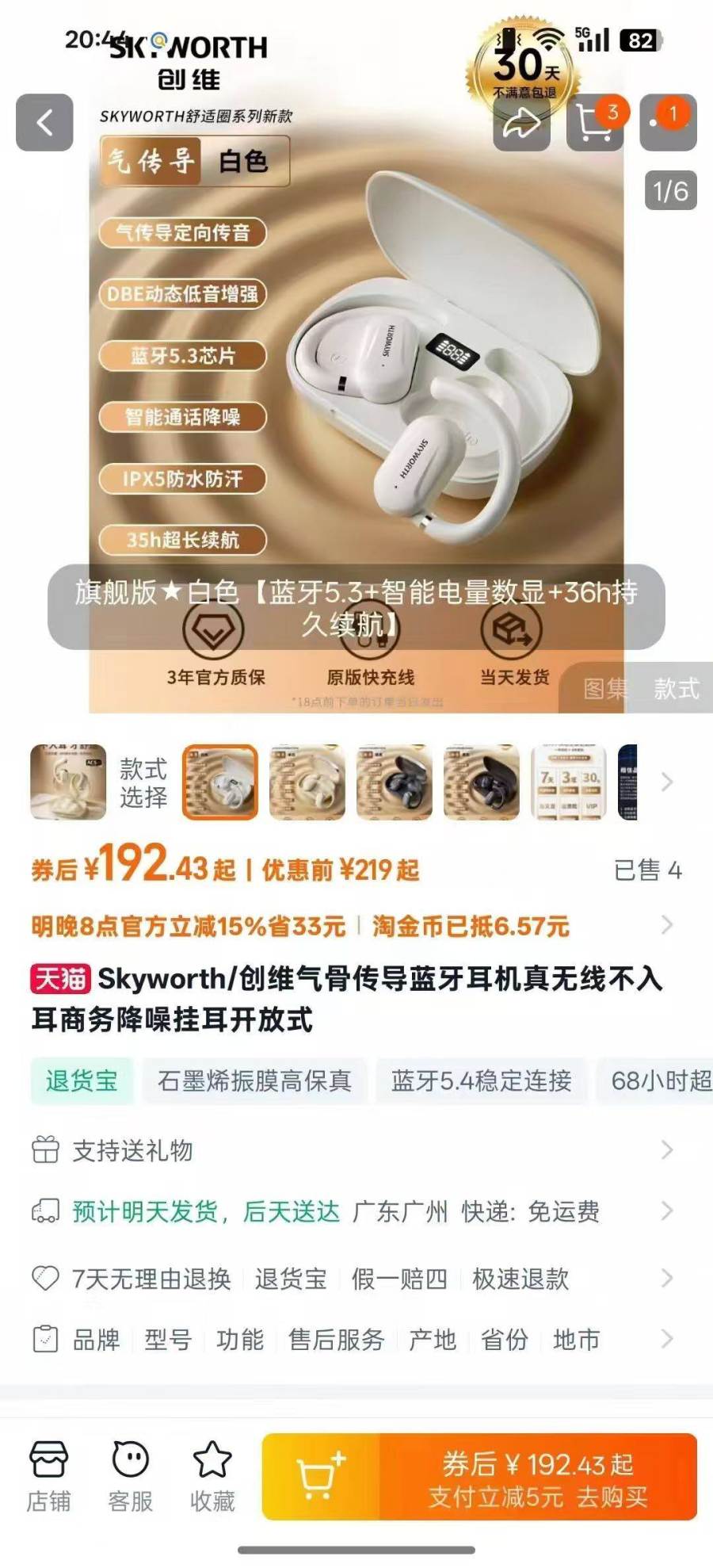
Task: Switch to the 图集 gallery tab
Action: tap(606, 688)
